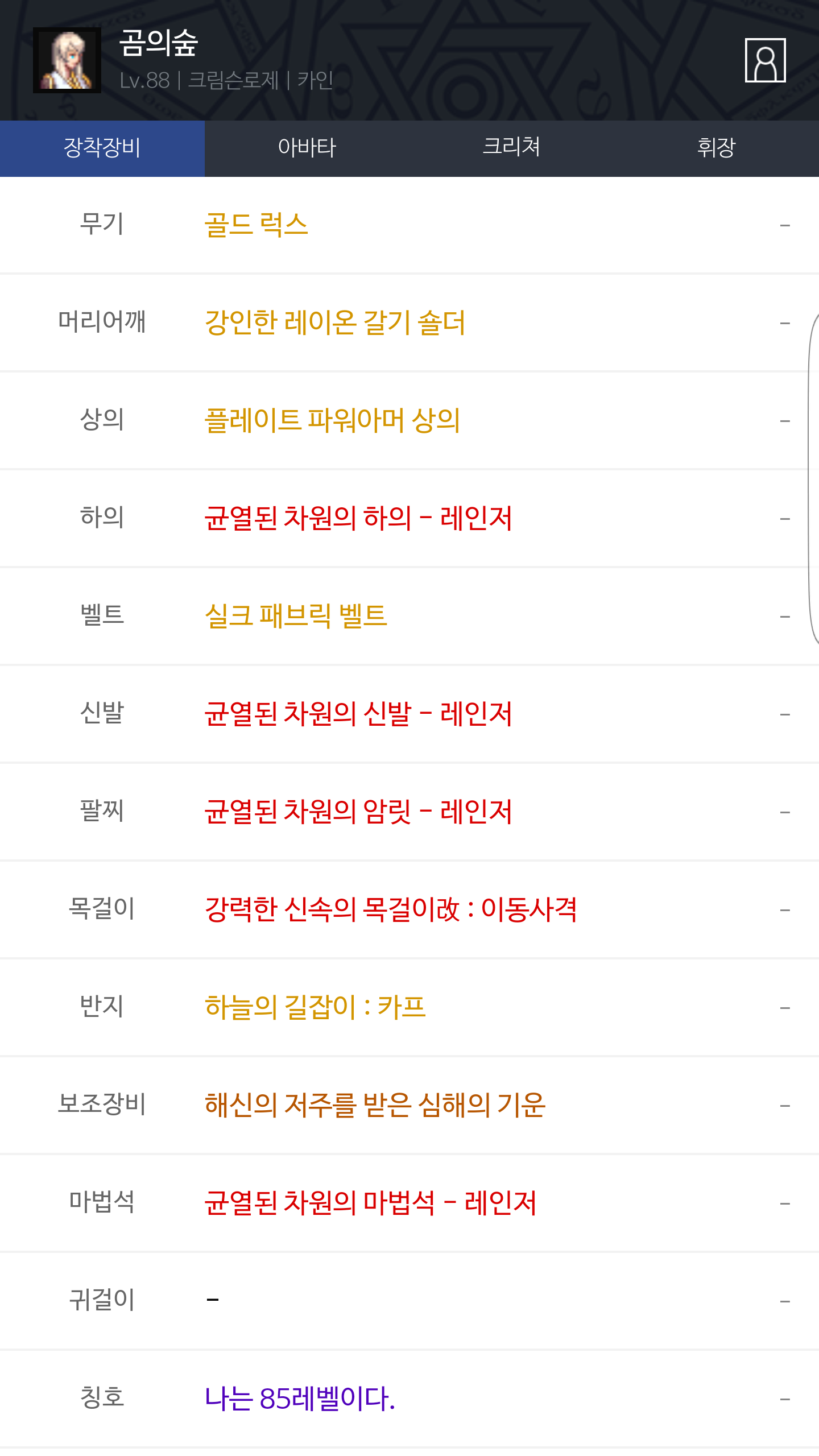Screen dimensions: 819x1456
Task: Open 해신의 저주를 받은 심해의 기운
Action: coord(375,1106)
